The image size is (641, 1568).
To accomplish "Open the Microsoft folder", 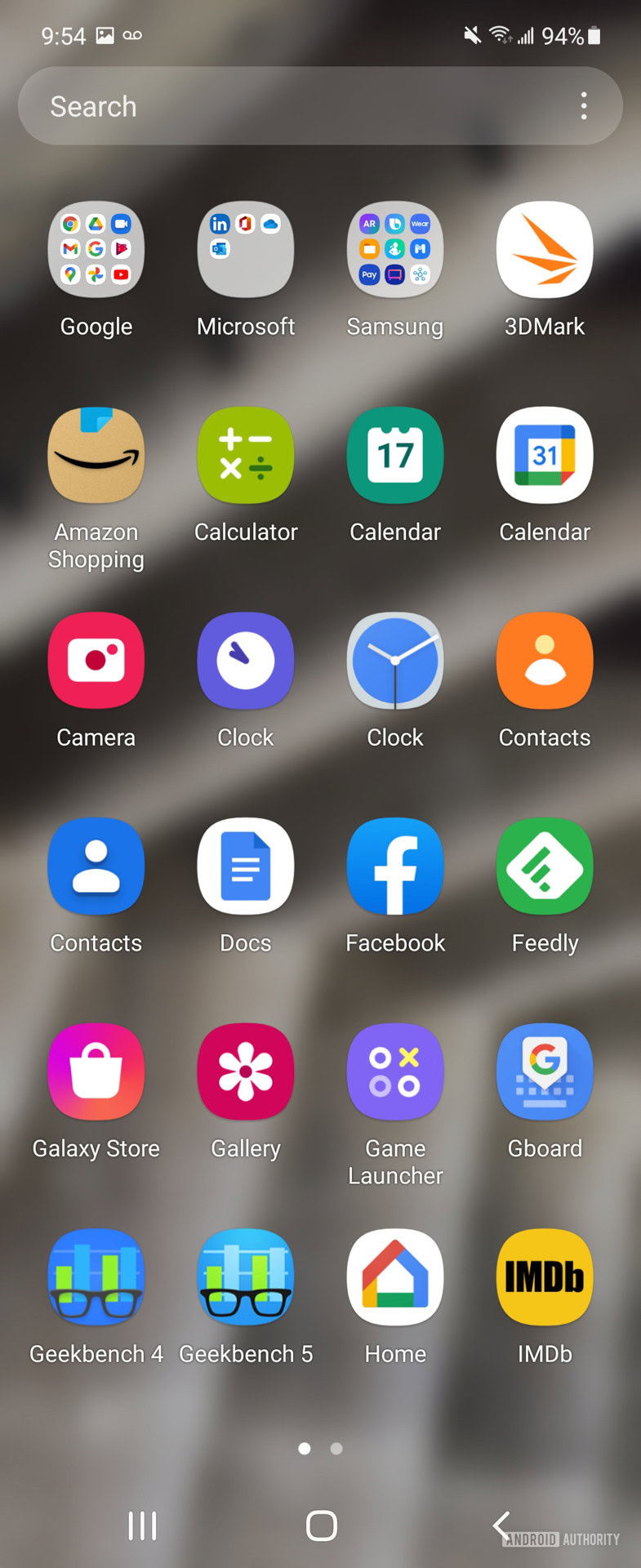I will pyautogui.click(x=246, y=249).
